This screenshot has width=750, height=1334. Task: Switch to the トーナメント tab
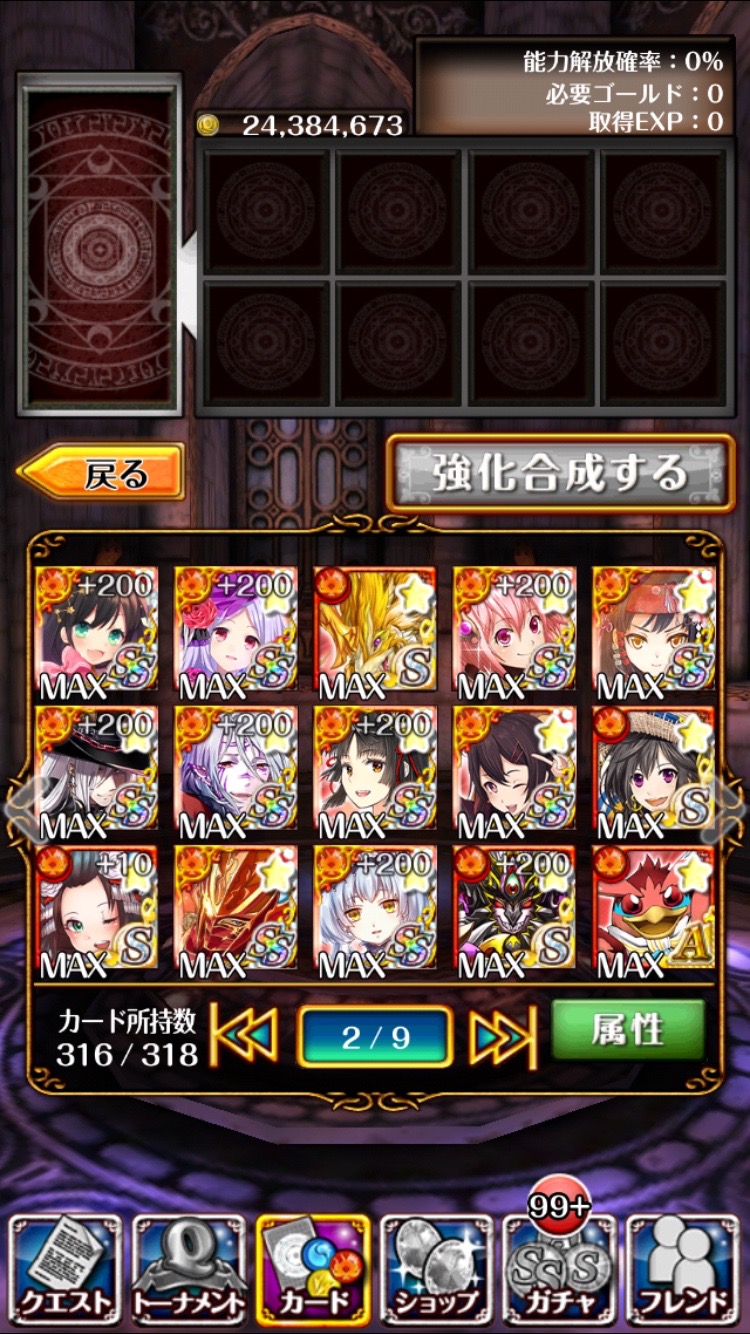point(189,1270)
